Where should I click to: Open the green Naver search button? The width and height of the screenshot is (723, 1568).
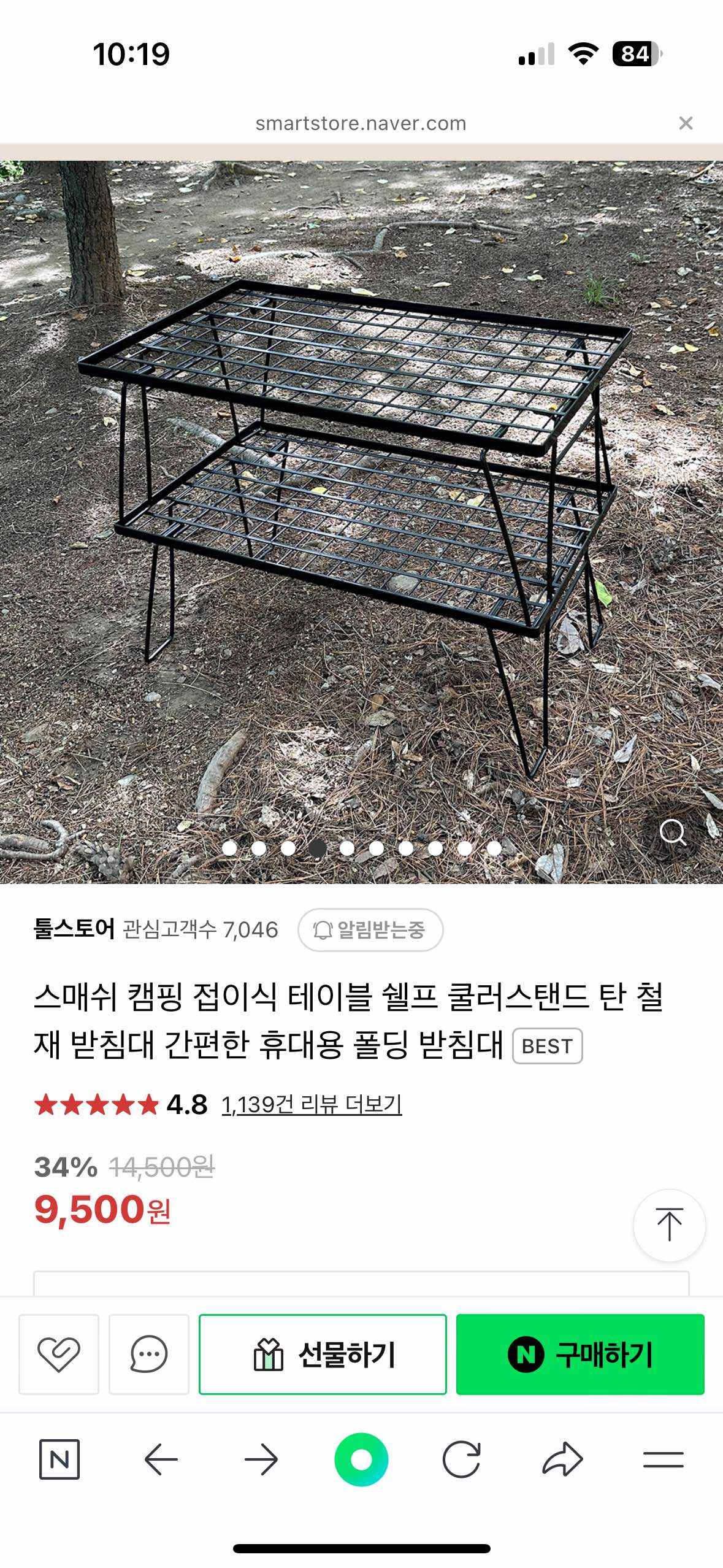[x=361, y=1459]
